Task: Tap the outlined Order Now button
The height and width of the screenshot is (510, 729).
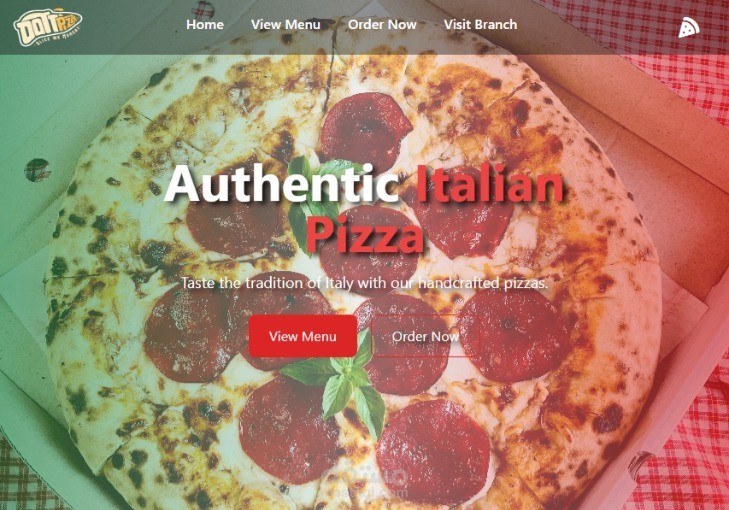Action: click(425, 336)
